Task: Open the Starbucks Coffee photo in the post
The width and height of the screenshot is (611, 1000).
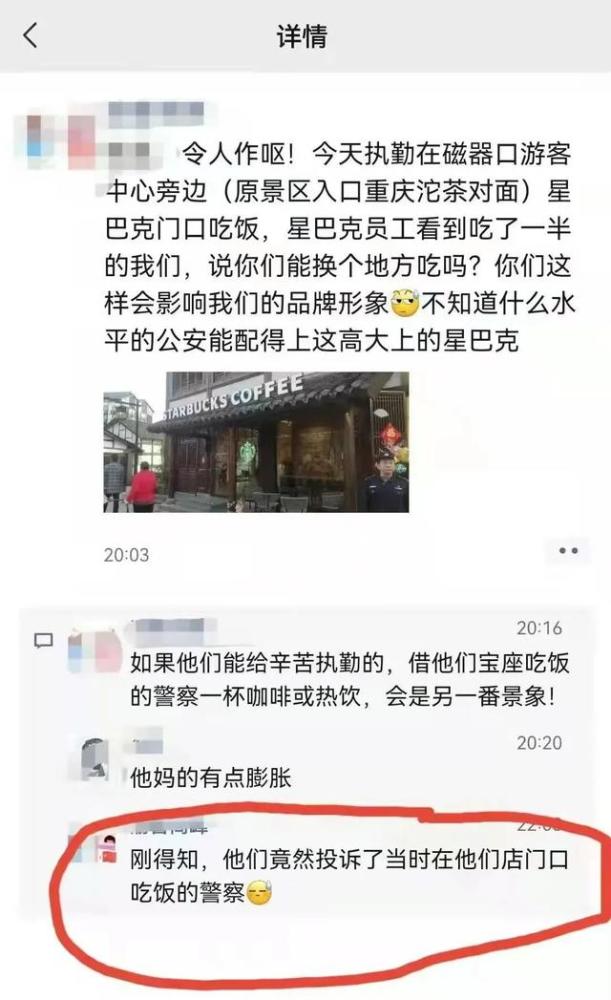Action: point(256,442)
